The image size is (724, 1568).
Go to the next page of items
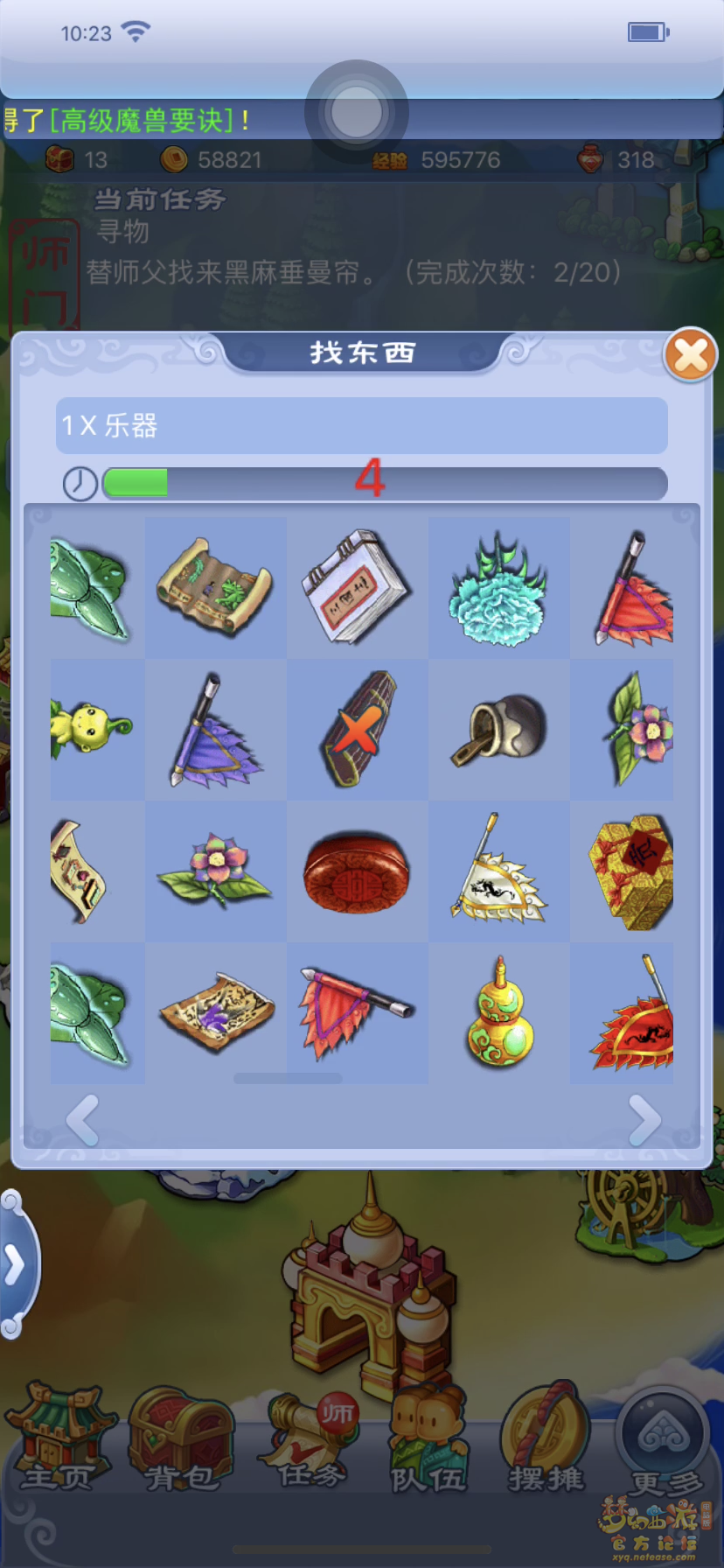[x=644, y=1119]
